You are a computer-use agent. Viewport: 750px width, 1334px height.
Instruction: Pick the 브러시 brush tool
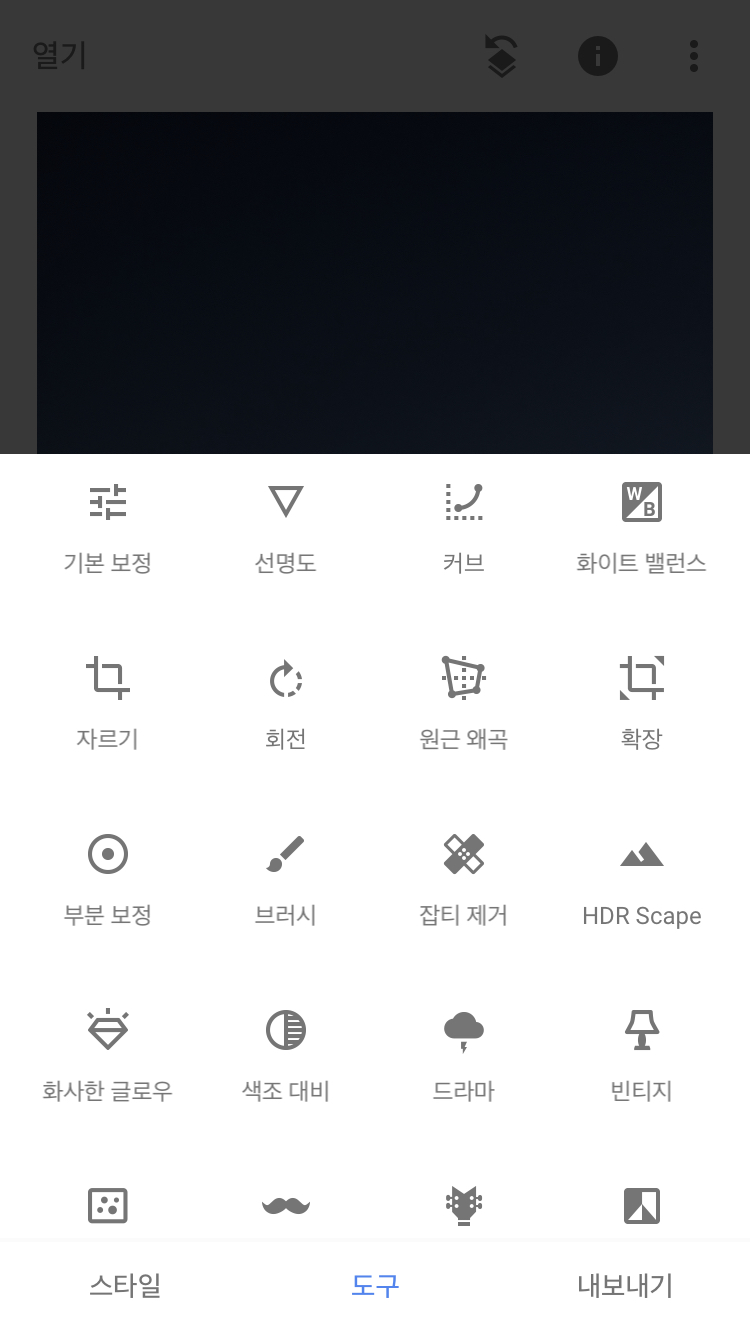[286, 880]
